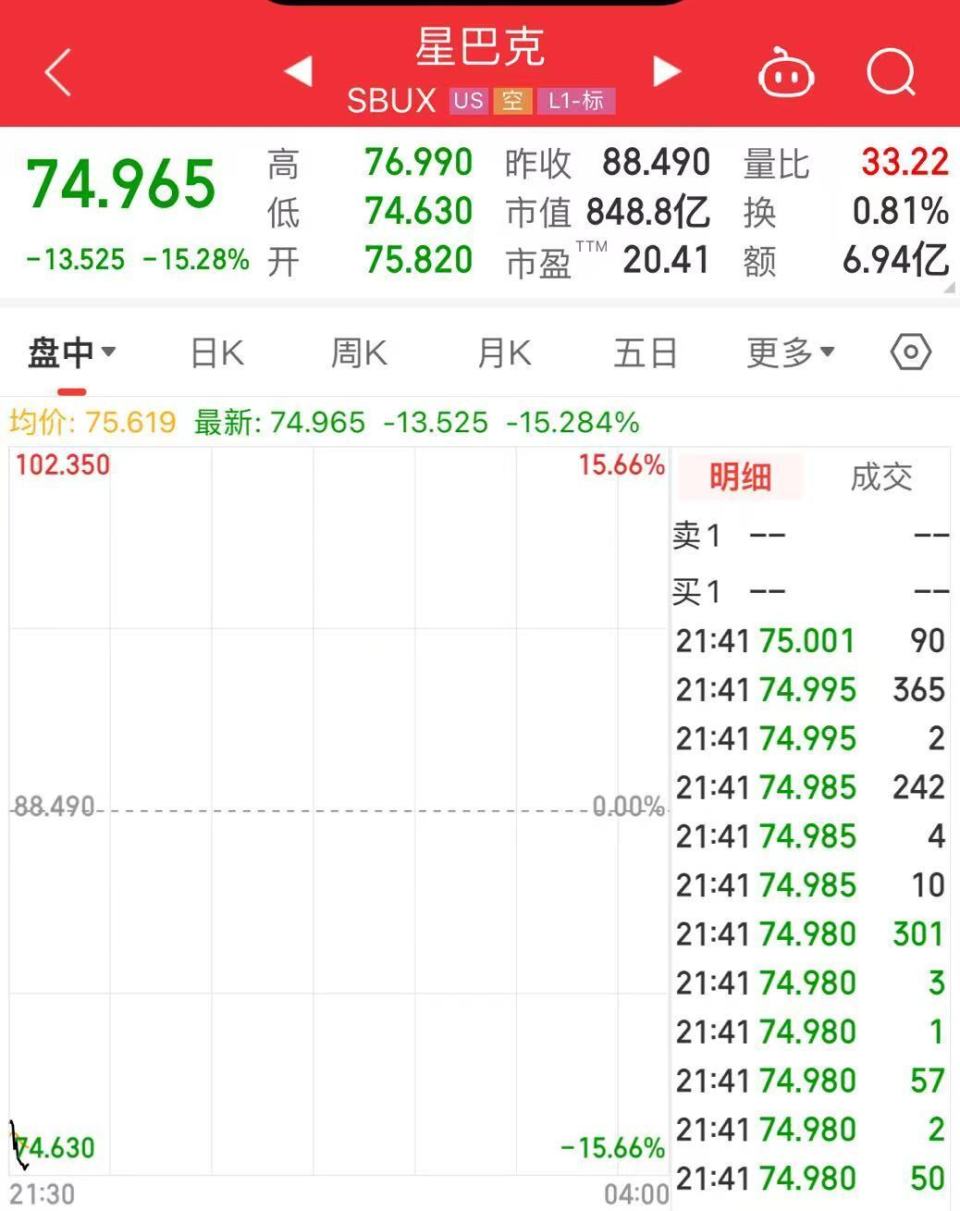Toggle the 盘中 intraday view
This screenshot has width=960, height=1211.
pyautogui.click(x=60, y=352)
